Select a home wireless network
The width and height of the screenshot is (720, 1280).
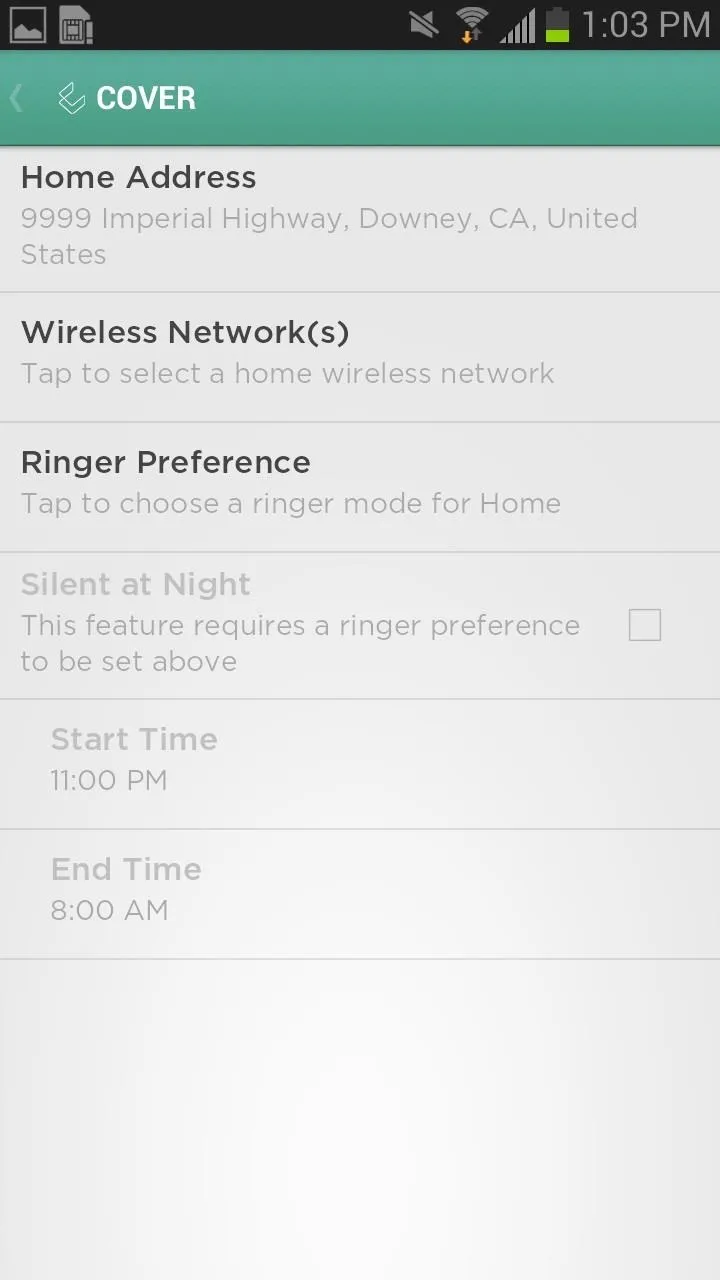(x=360, y=357)
